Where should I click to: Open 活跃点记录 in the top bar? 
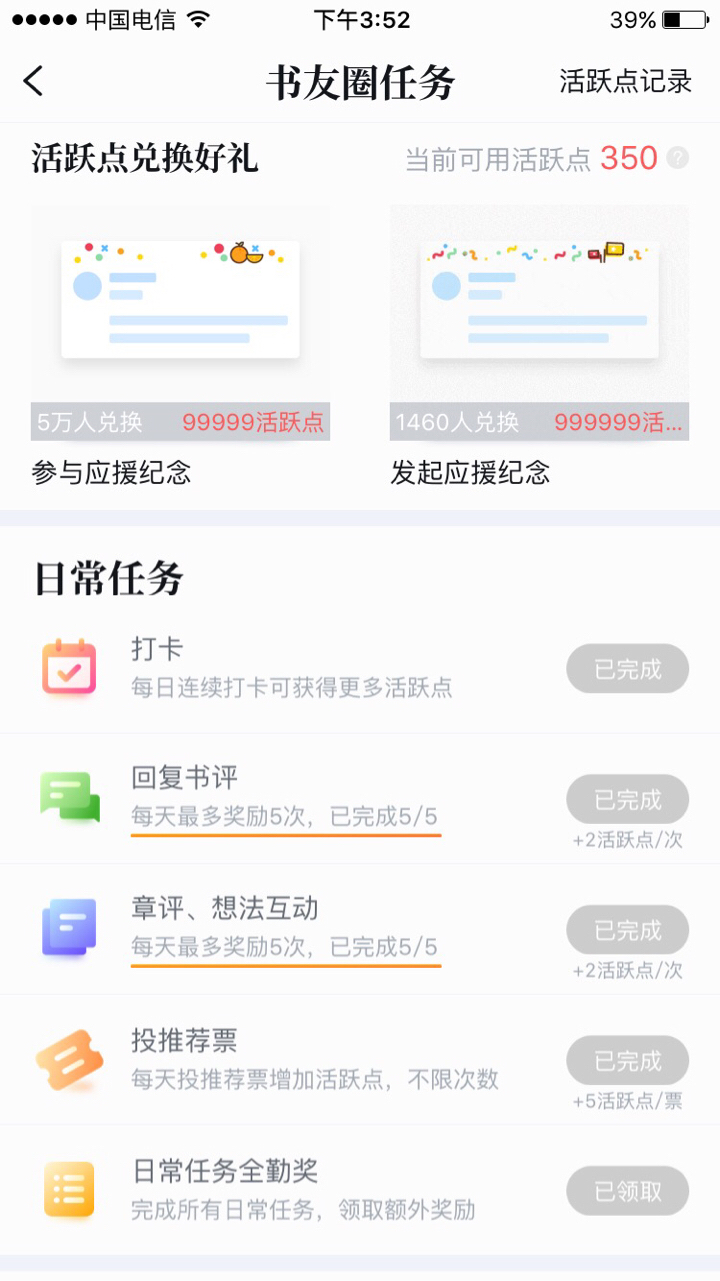(x=625, y=81)
